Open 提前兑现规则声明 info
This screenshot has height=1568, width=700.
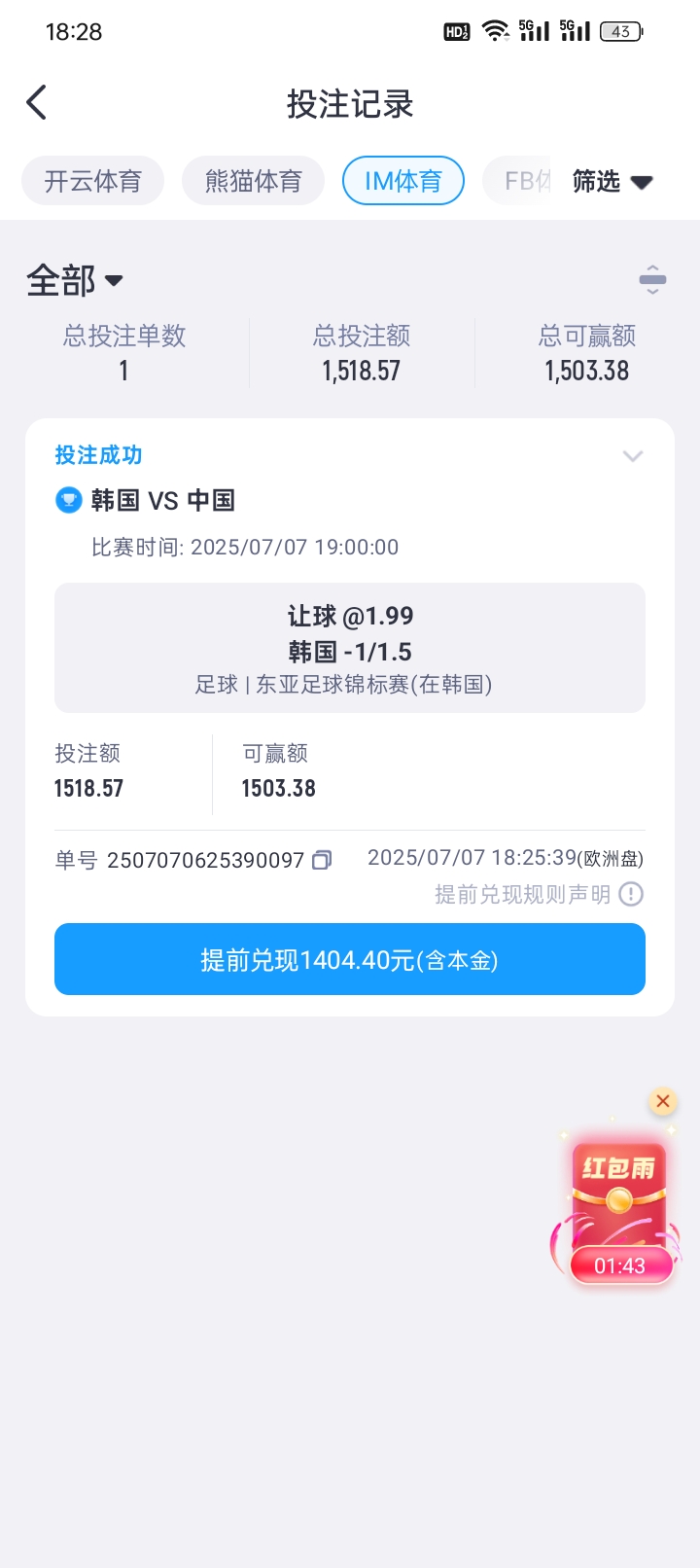pos(539,894)
